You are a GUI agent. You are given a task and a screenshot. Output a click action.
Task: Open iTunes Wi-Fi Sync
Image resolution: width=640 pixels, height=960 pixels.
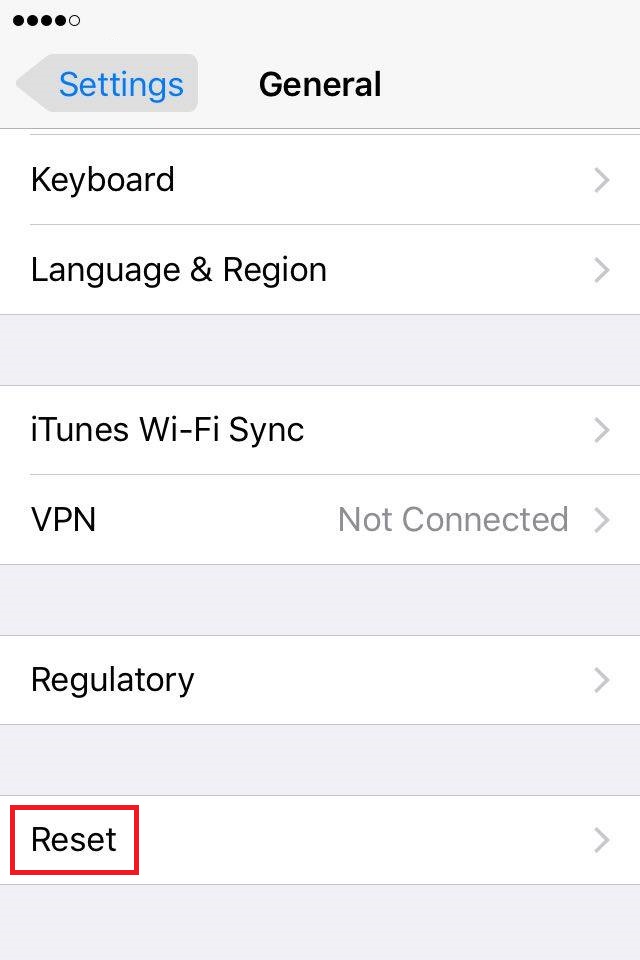320,430
